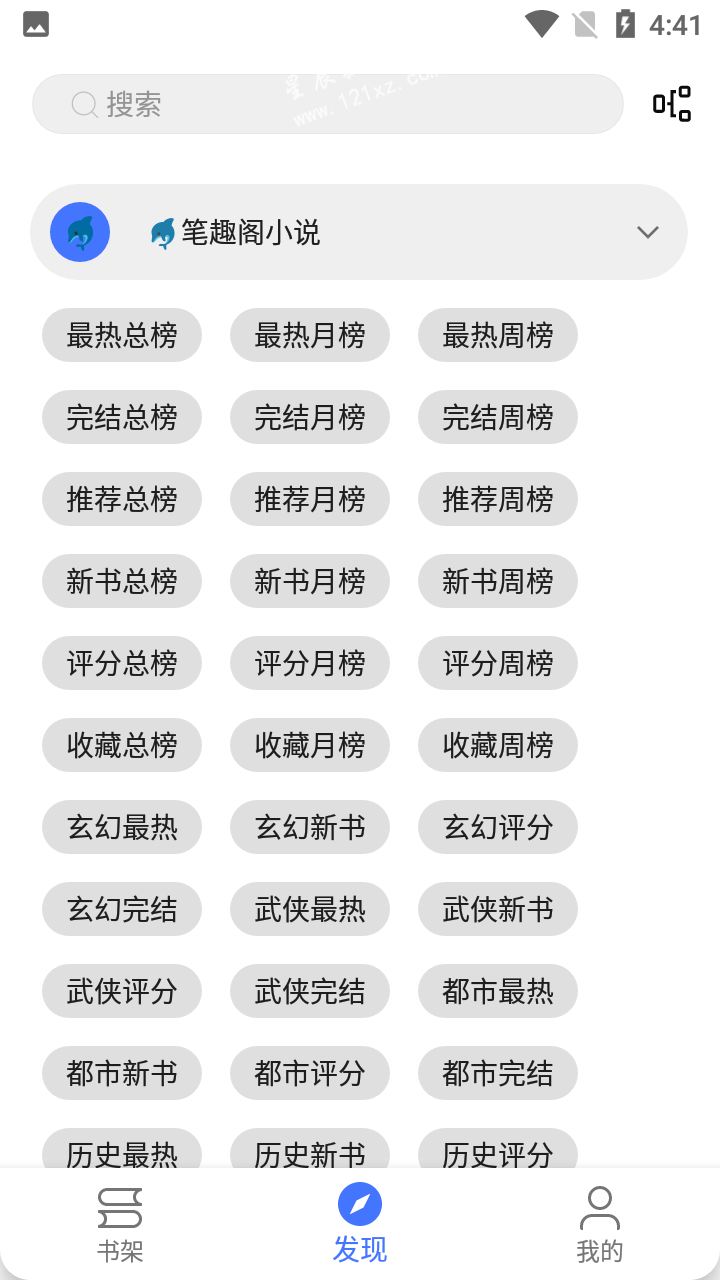Viewport: 720px width, 1280px height.
Task: Open the 最热月榜 ranking
Action: tap(310, 335)
